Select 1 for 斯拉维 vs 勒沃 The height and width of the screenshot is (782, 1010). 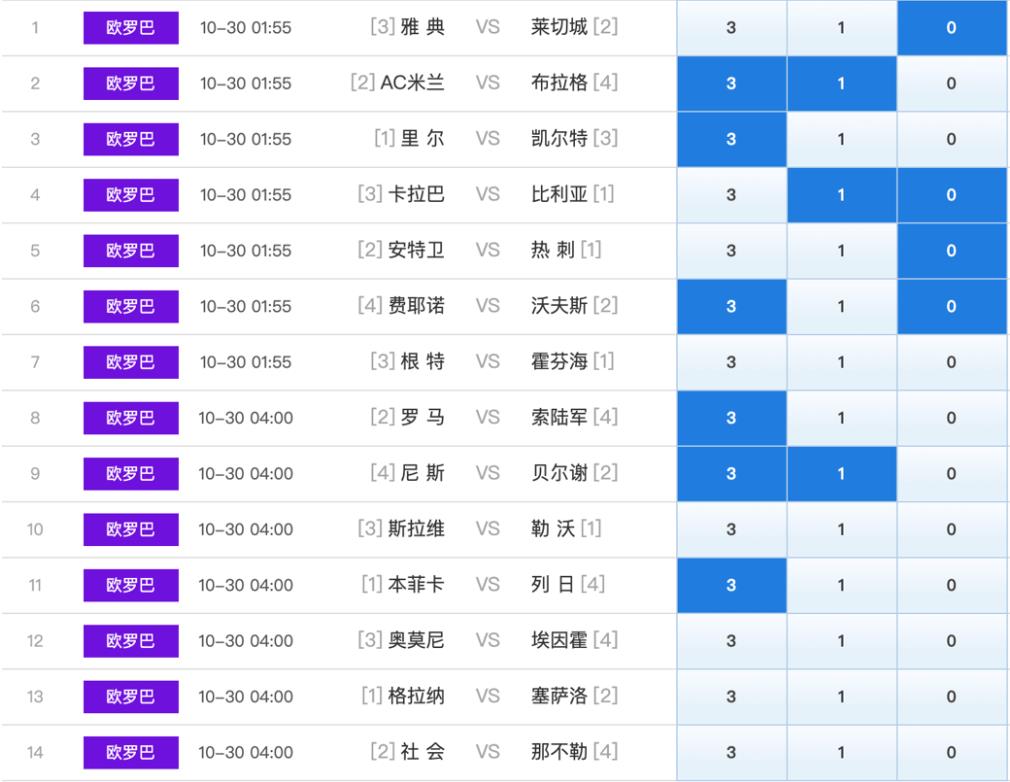[841, 529]
